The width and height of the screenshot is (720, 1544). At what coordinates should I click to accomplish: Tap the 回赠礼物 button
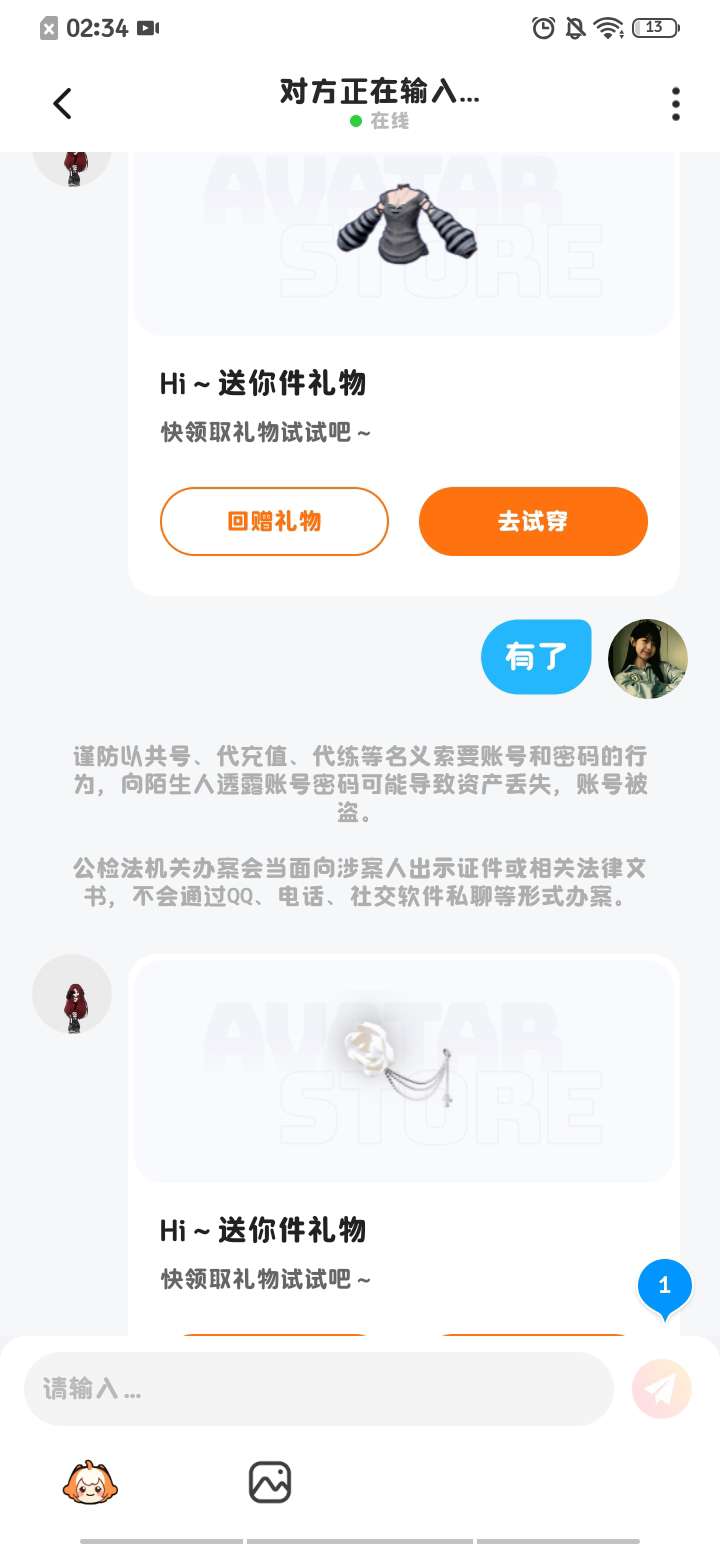[274, 521]
